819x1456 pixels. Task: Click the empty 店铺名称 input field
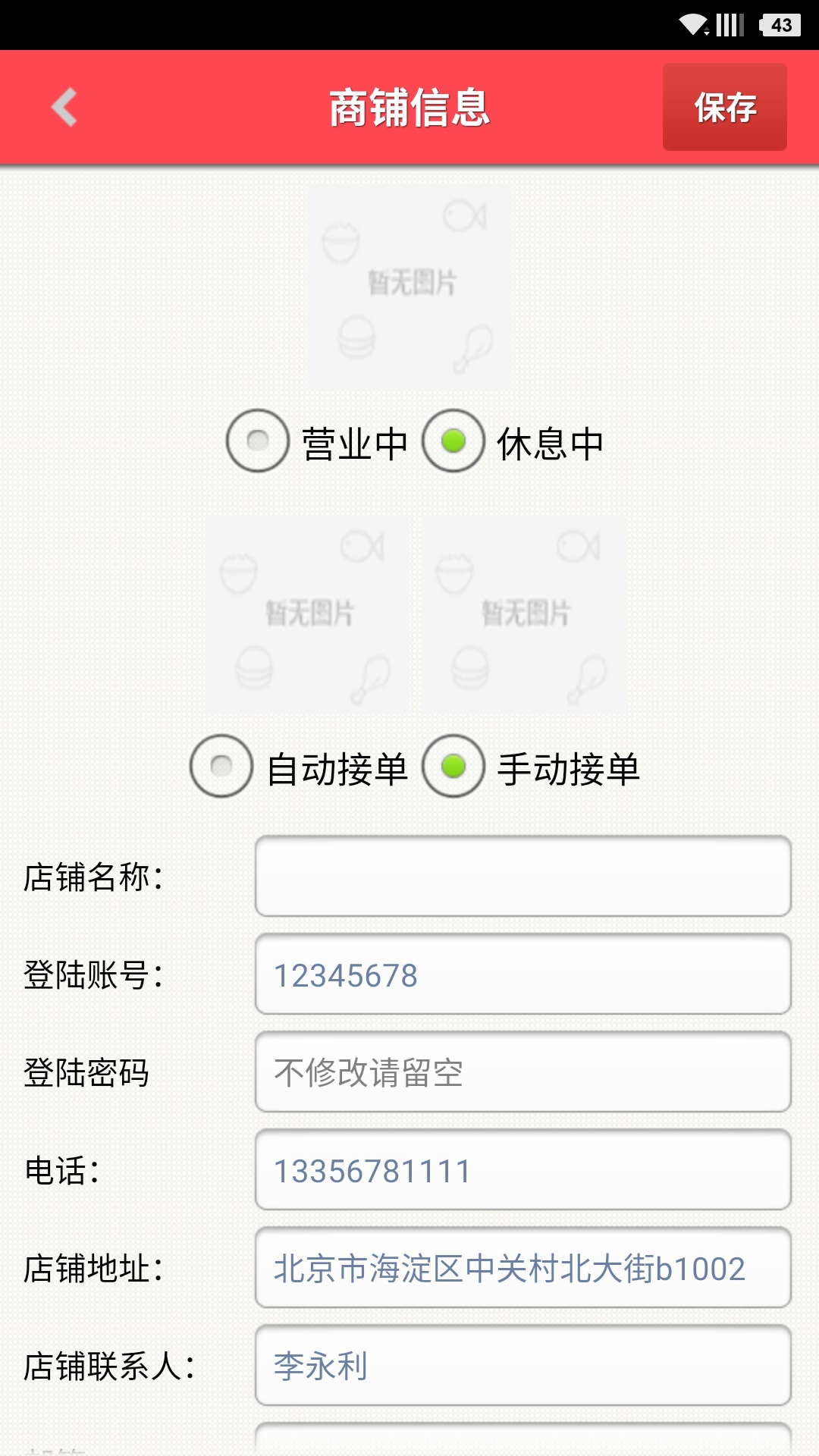(523, 877)
